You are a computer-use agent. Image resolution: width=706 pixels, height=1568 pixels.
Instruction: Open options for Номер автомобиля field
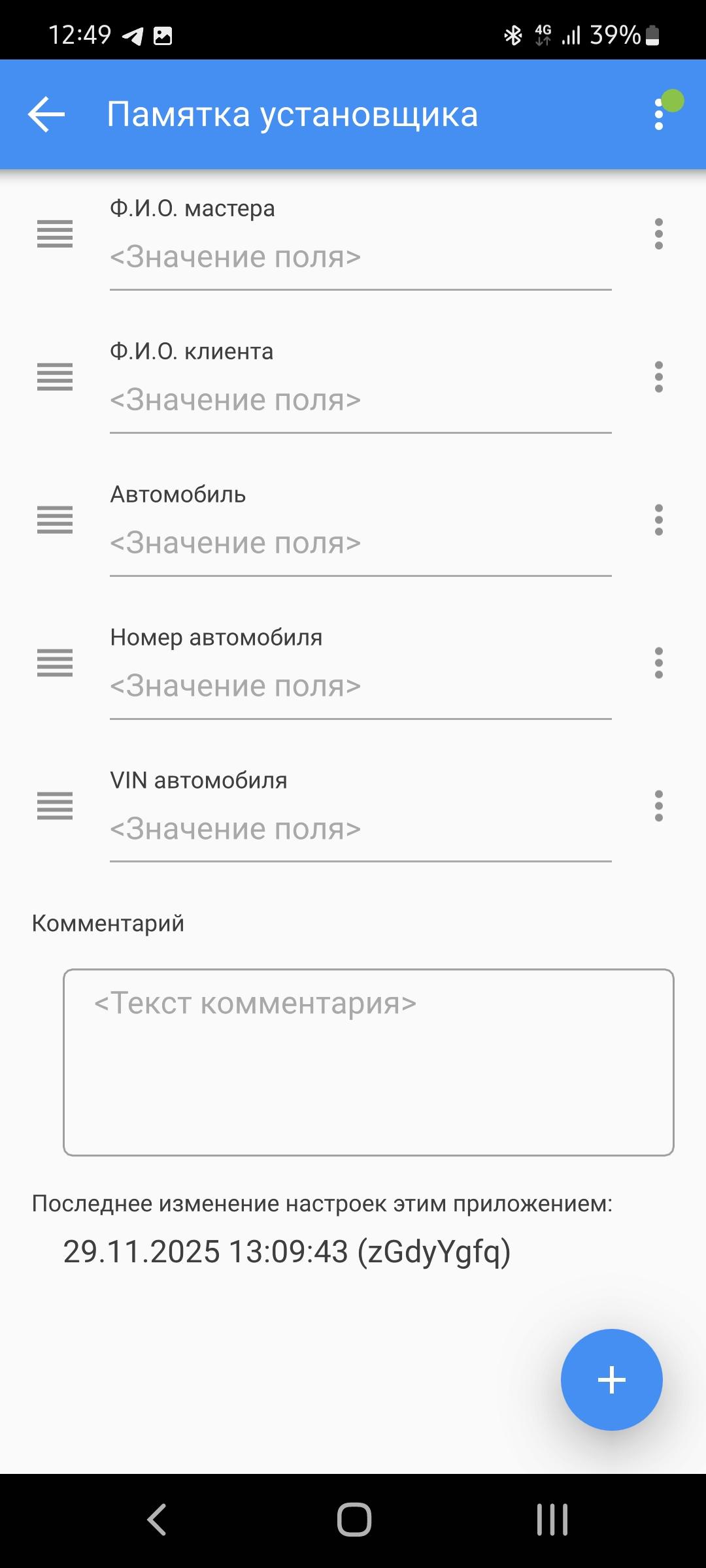658,663
